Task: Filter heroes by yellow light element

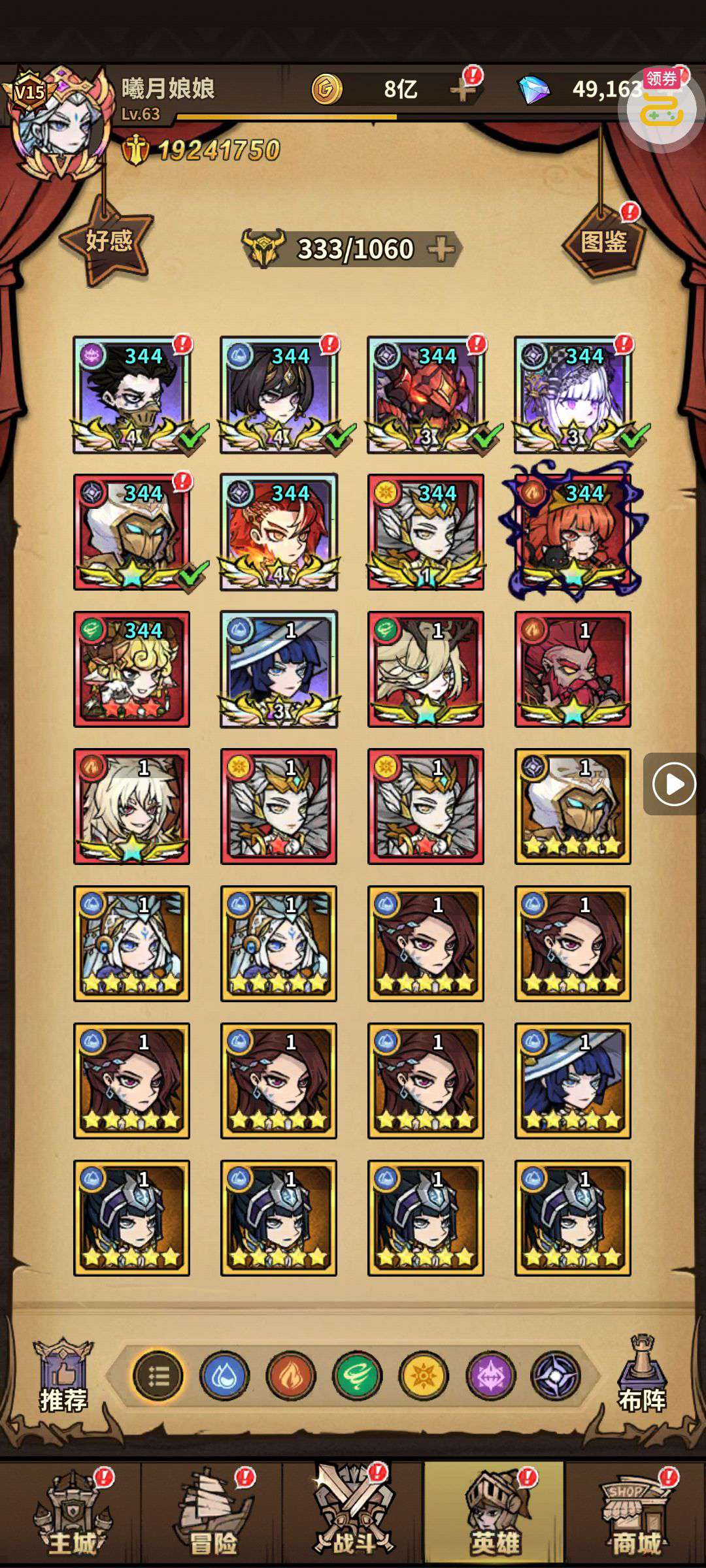Action: coord(424,1377)
